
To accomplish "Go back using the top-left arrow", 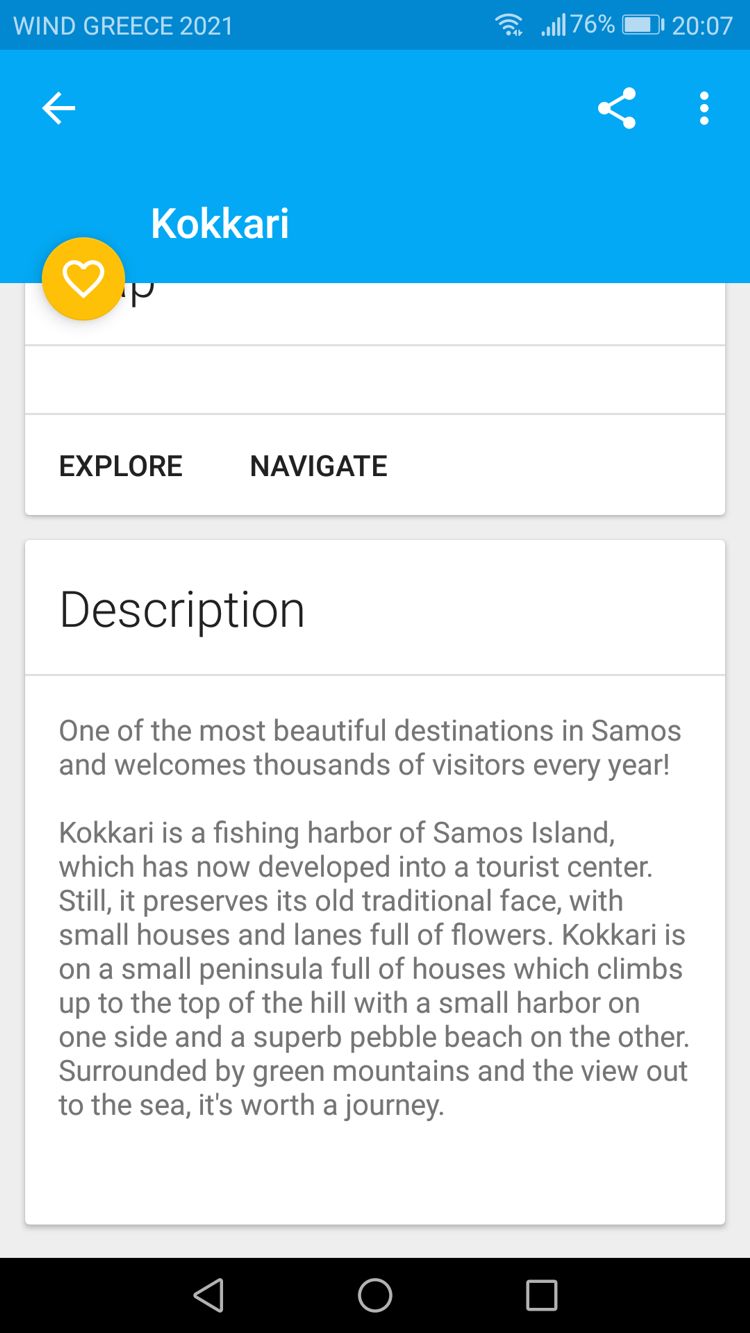I will (58, 108).
